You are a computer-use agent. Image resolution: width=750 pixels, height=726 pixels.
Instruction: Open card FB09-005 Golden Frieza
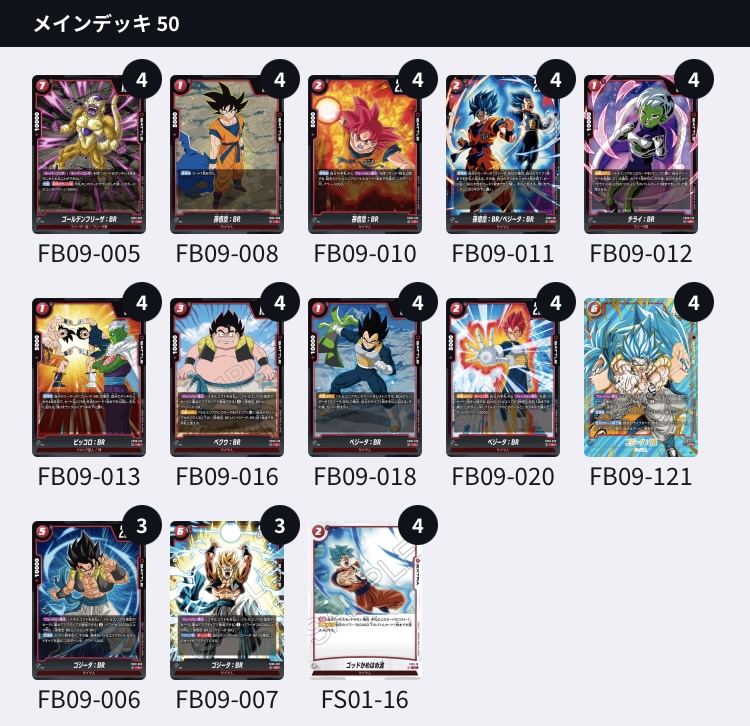point(88,155)
